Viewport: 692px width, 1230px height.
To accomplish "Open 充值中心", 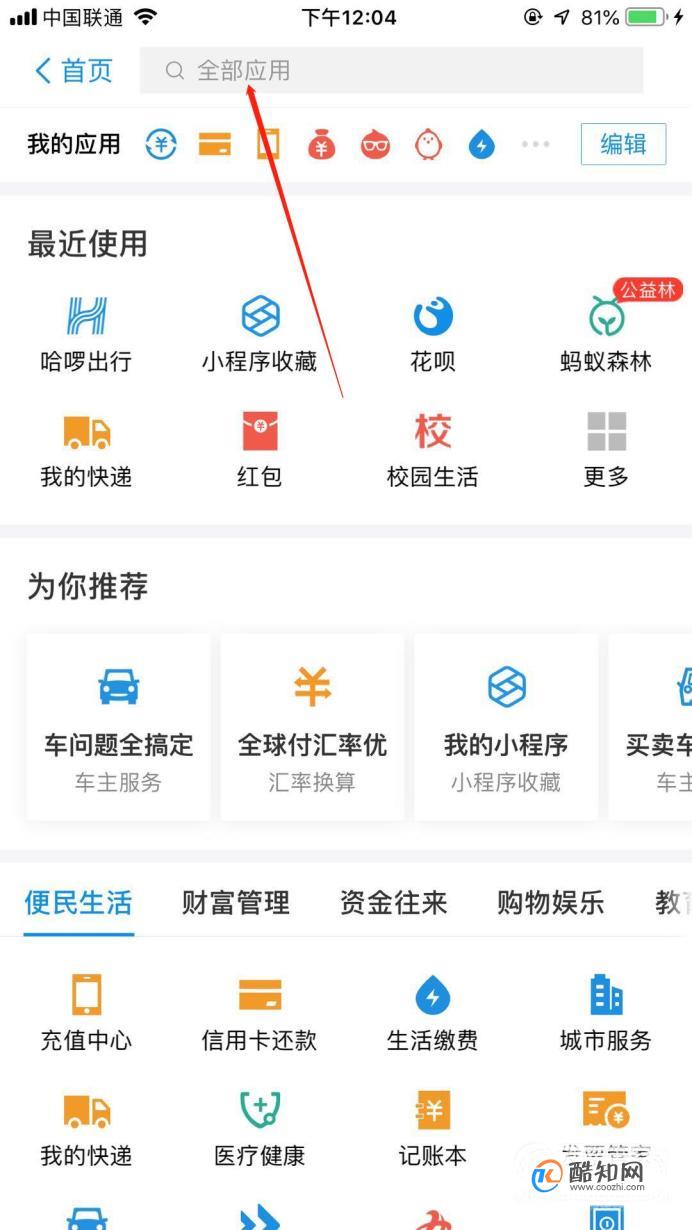I will pos(86,1012).
